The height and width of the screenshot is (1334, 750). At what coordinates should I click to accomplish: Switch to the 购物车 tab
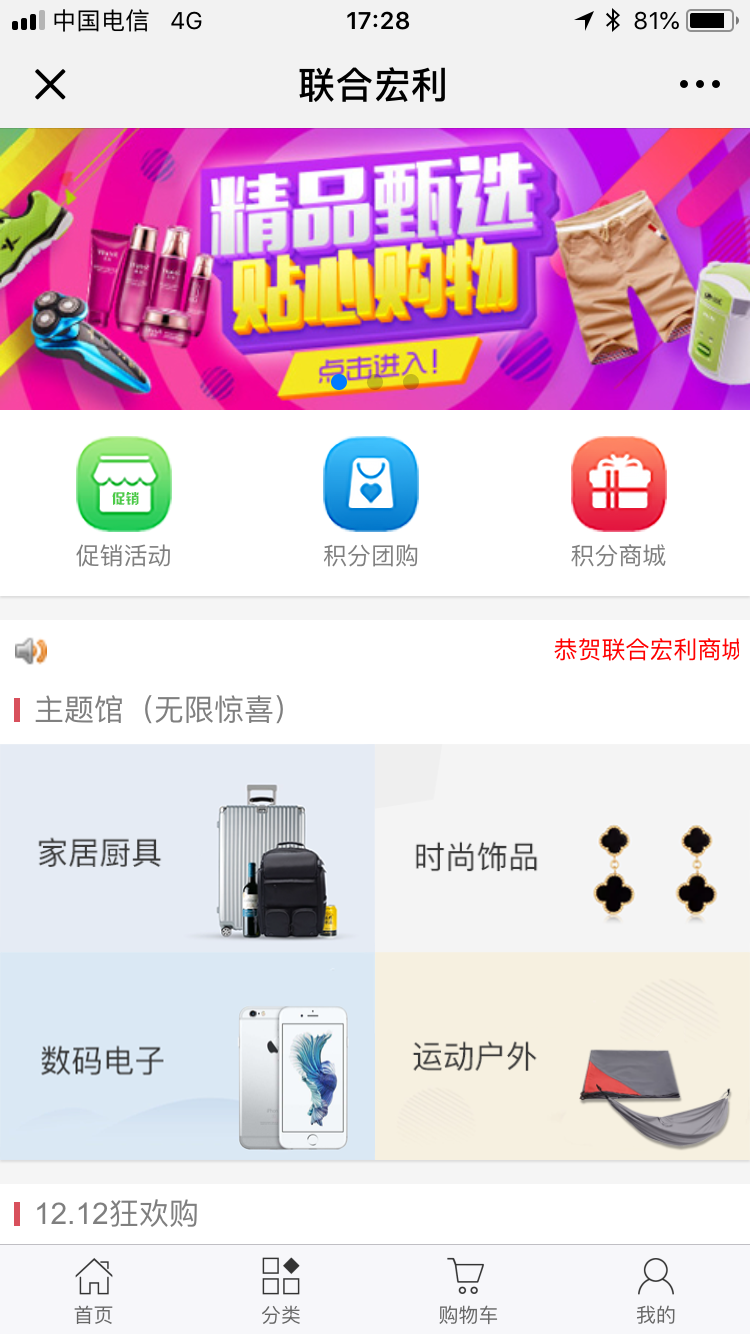pyautogui.click(x=468, y=1290)
